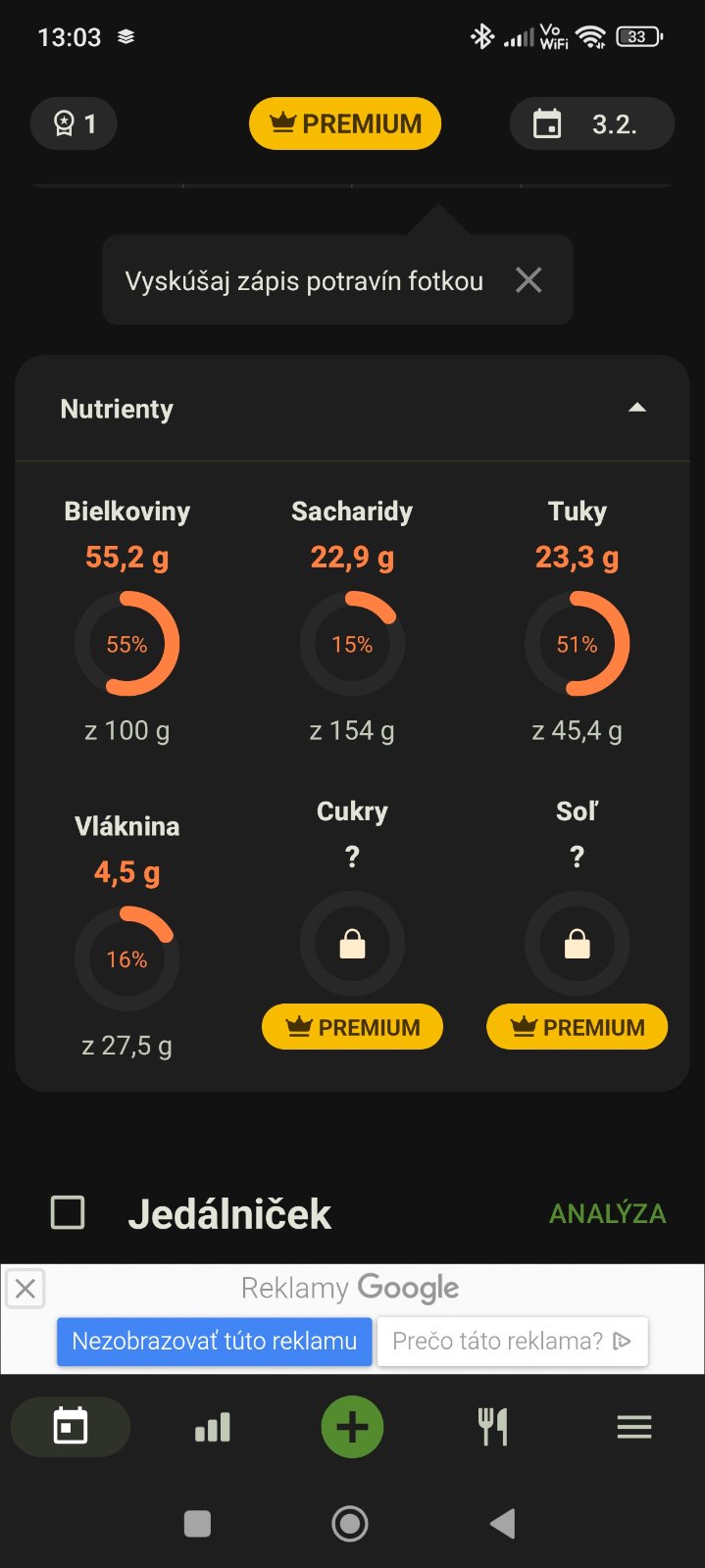Viewport: 705px width, 1568px height.
Task: Open the achievements badge showing 1
Action: [74, 123]
